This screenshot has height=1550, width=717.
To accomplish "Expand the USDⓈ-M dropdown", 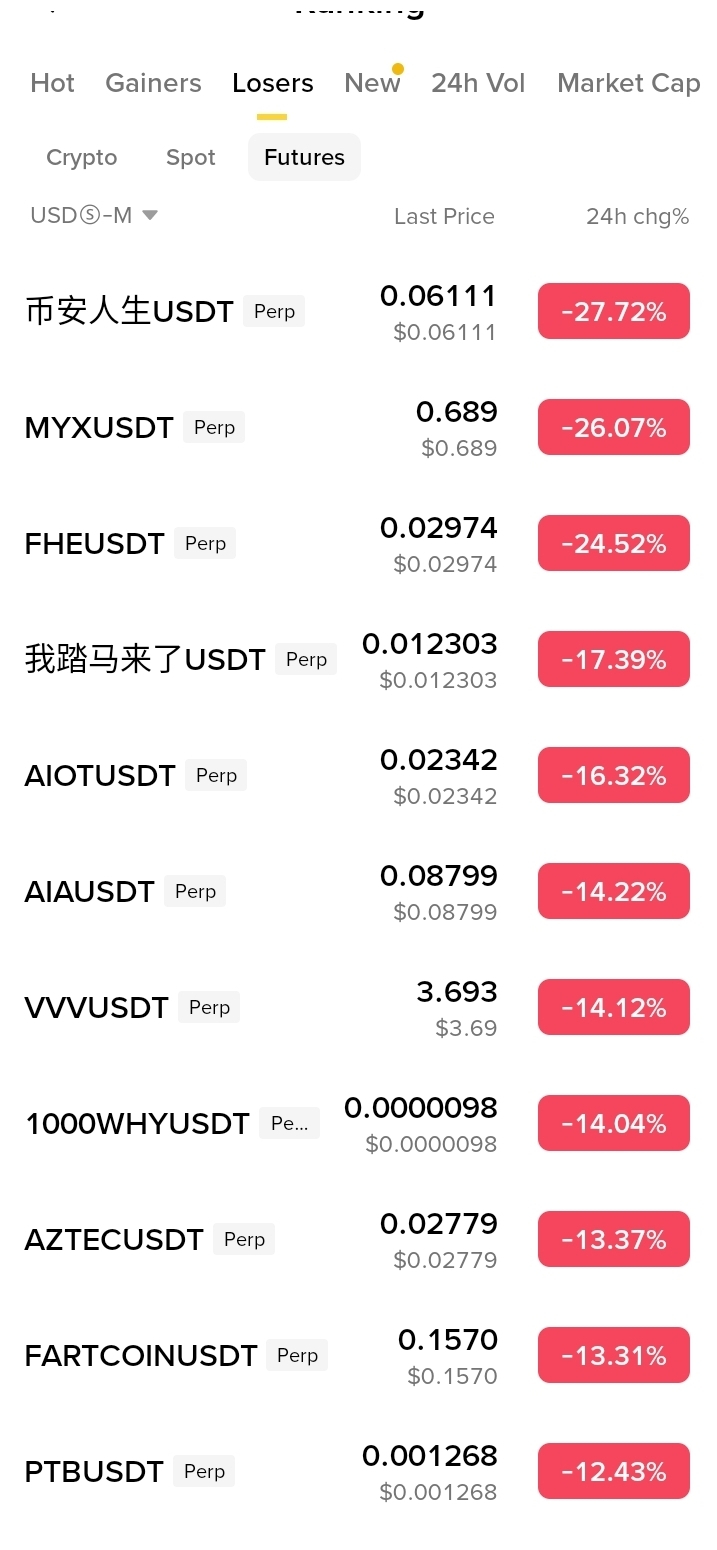I will (x=94, y=216).
